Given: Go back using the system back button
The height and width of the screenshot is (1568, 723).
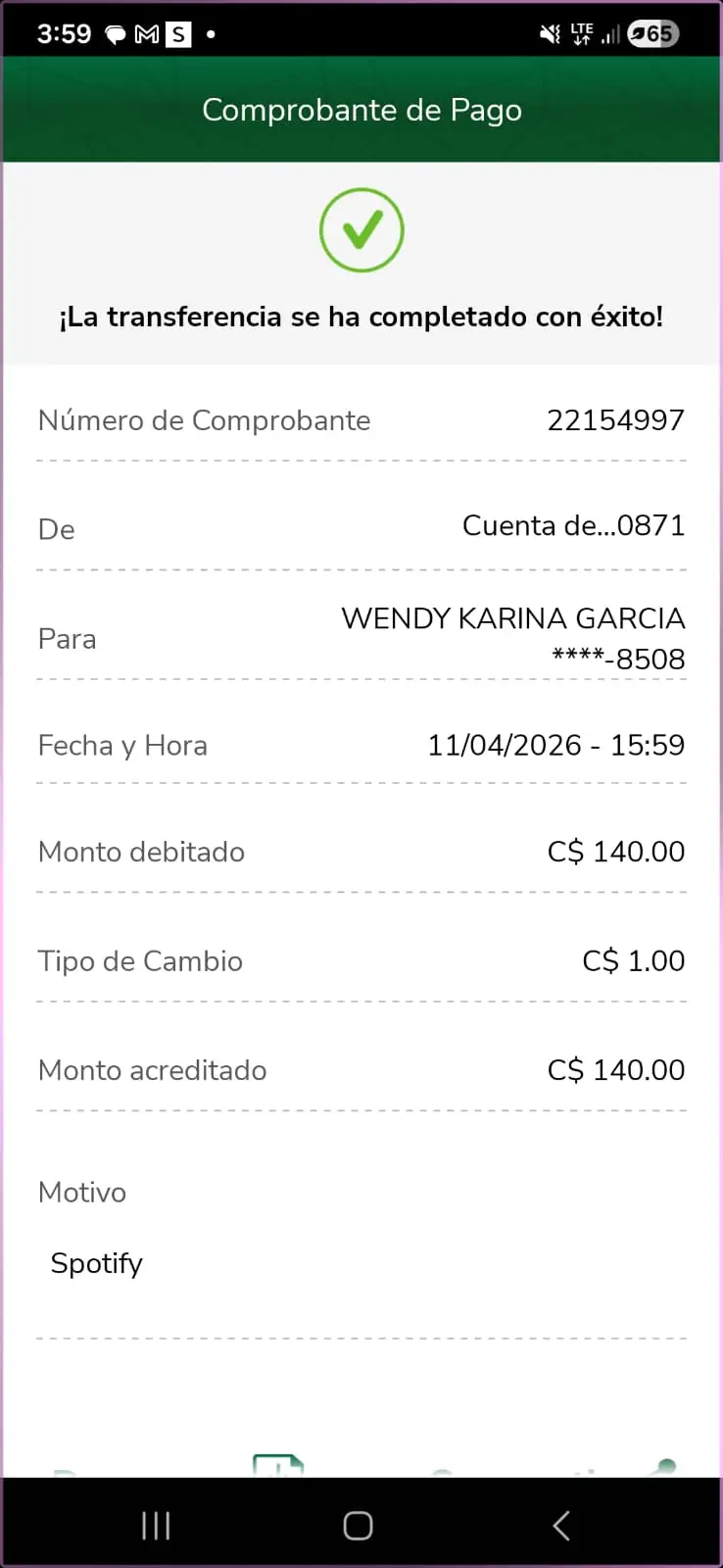Looking at the screenshot, I should pos(561,1525).
